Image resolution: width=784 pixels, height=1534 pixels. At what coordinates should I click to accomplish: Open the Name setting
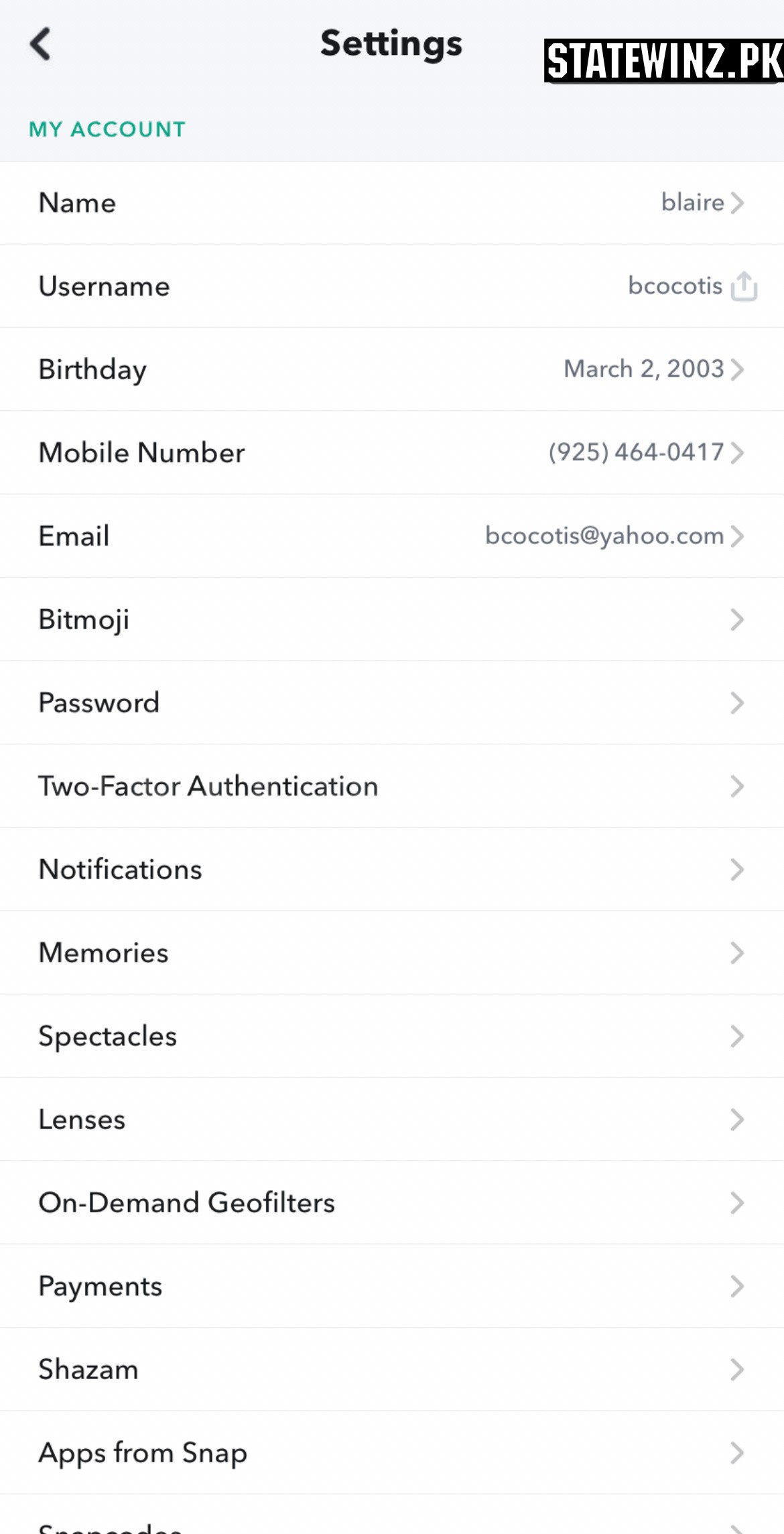coord(392,203)
